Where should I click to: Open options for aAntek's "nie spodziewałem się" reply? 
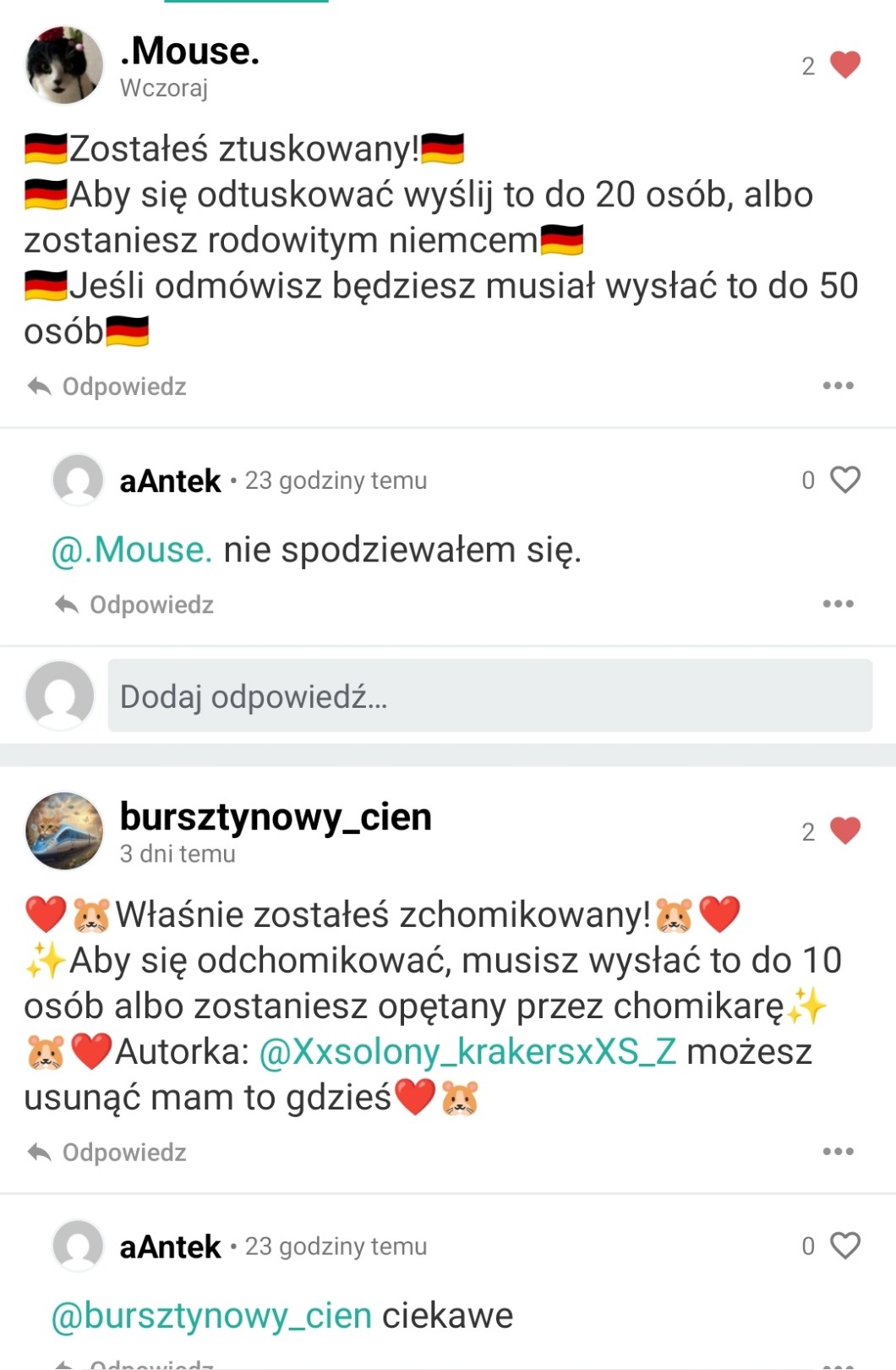(x=838, y=604)
